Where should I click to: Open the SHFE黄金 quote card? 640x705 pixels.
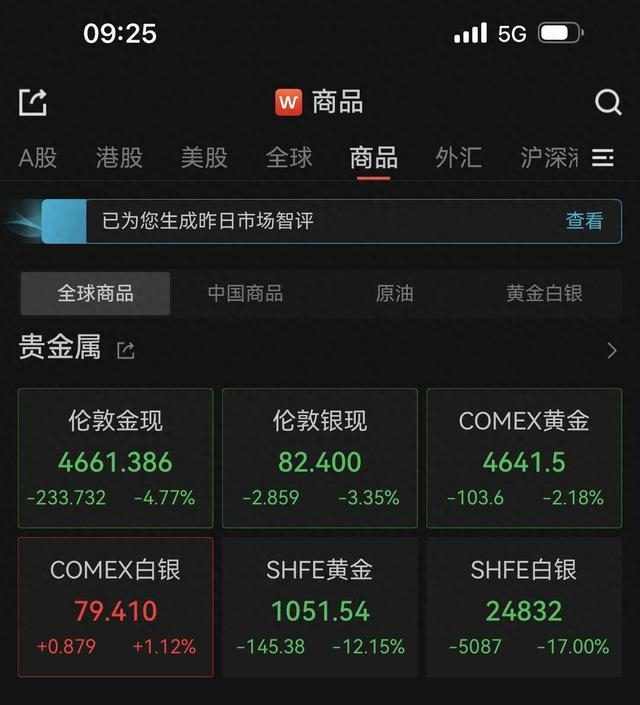coord(320,607)
